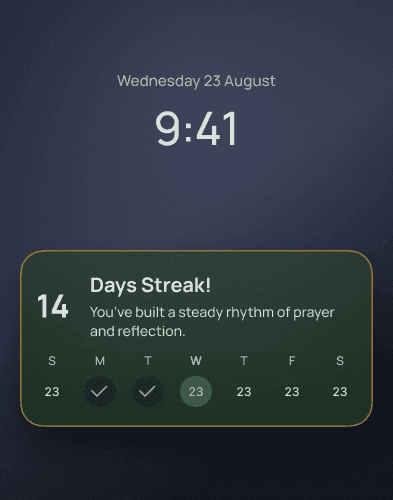
Task: Select the highlighted Wednesday 23 day circle
Action: tap(196, 392)
